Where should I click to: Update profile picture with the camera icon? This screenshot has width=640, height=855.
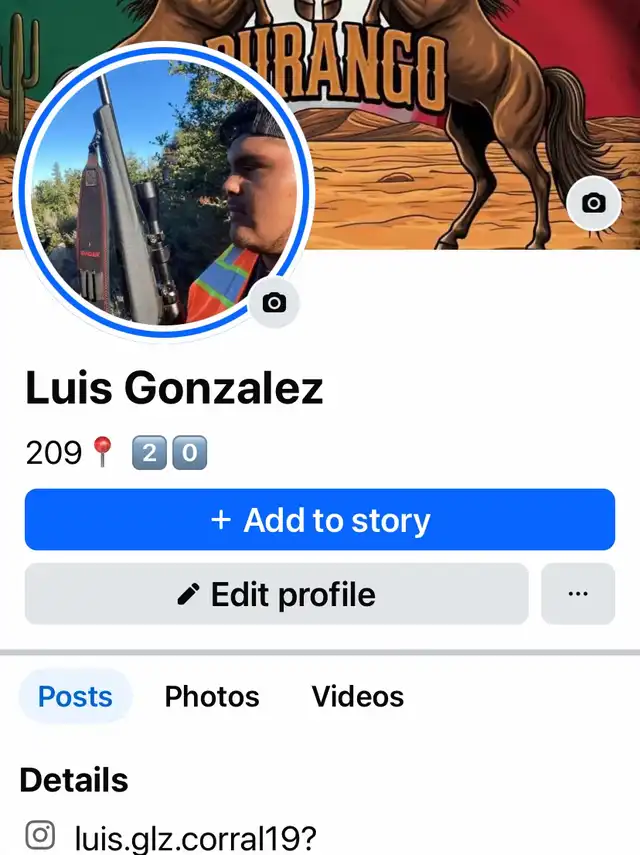pos(274,302)
